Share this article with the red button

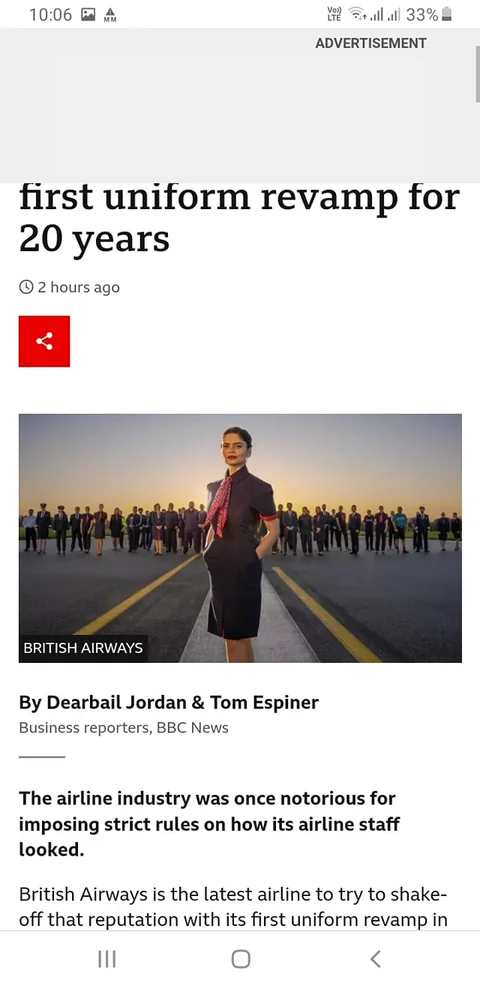click(x=44, y=341)
